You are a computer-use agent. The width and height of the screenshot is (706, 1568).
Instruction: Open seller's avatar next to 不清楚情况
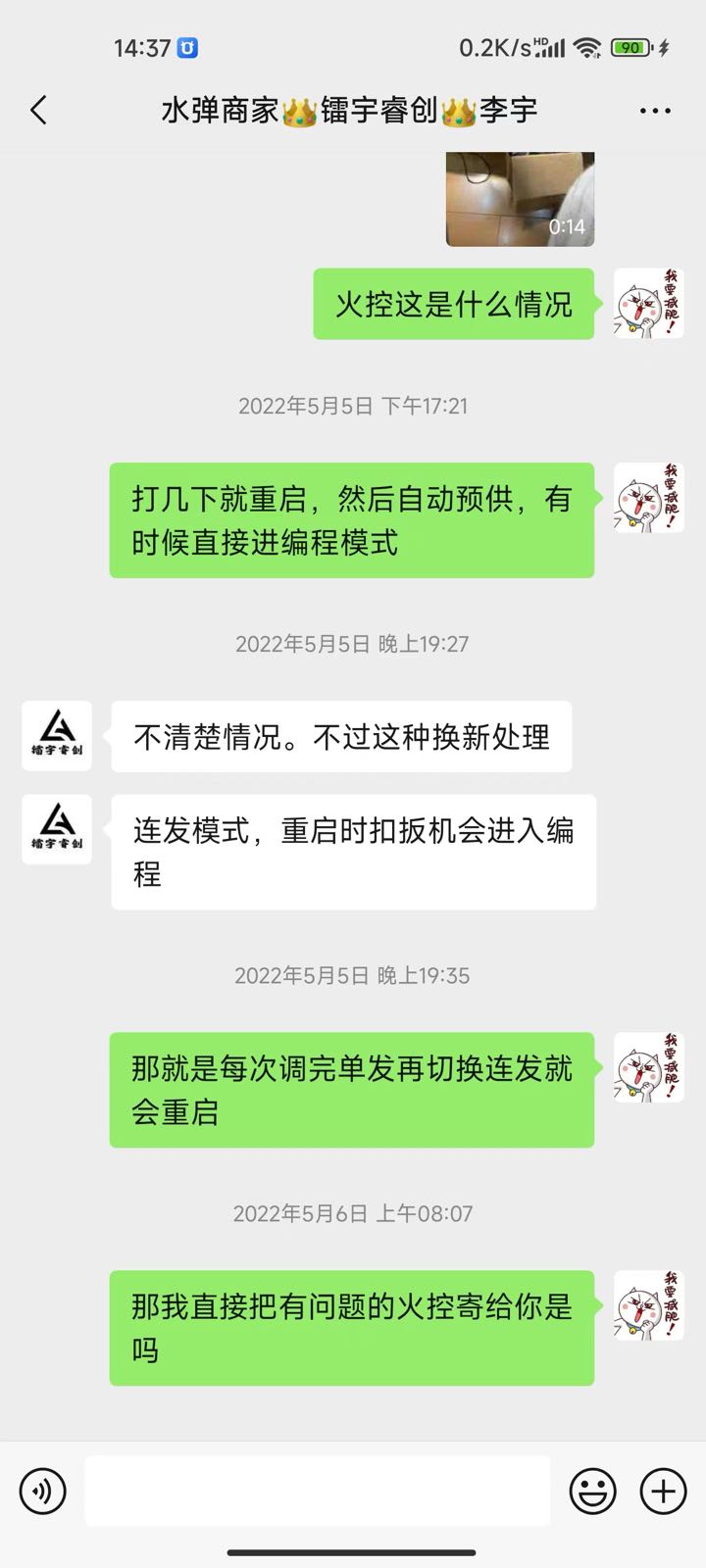pyautogui.click(x=57, y=736)
